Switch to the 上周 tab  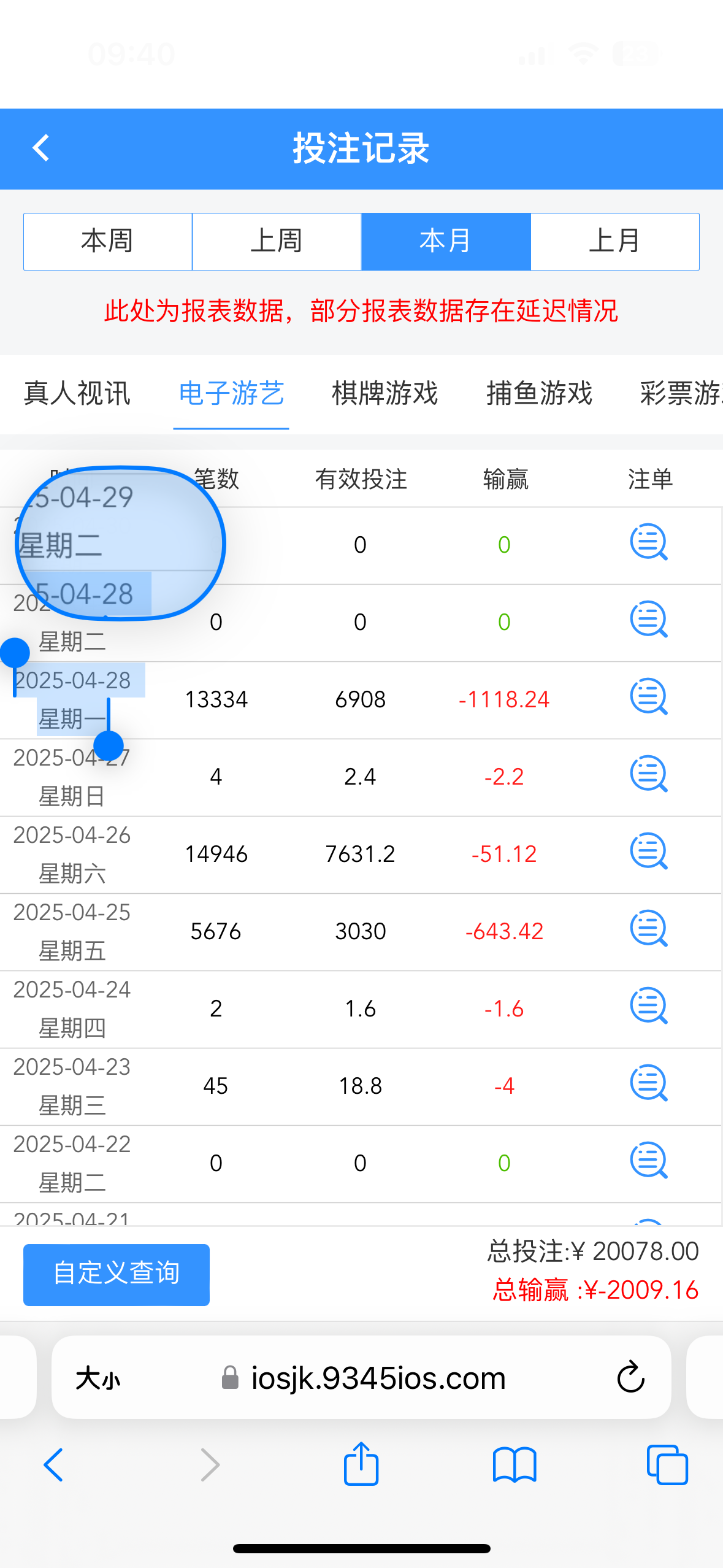click(x=277, y=241)
